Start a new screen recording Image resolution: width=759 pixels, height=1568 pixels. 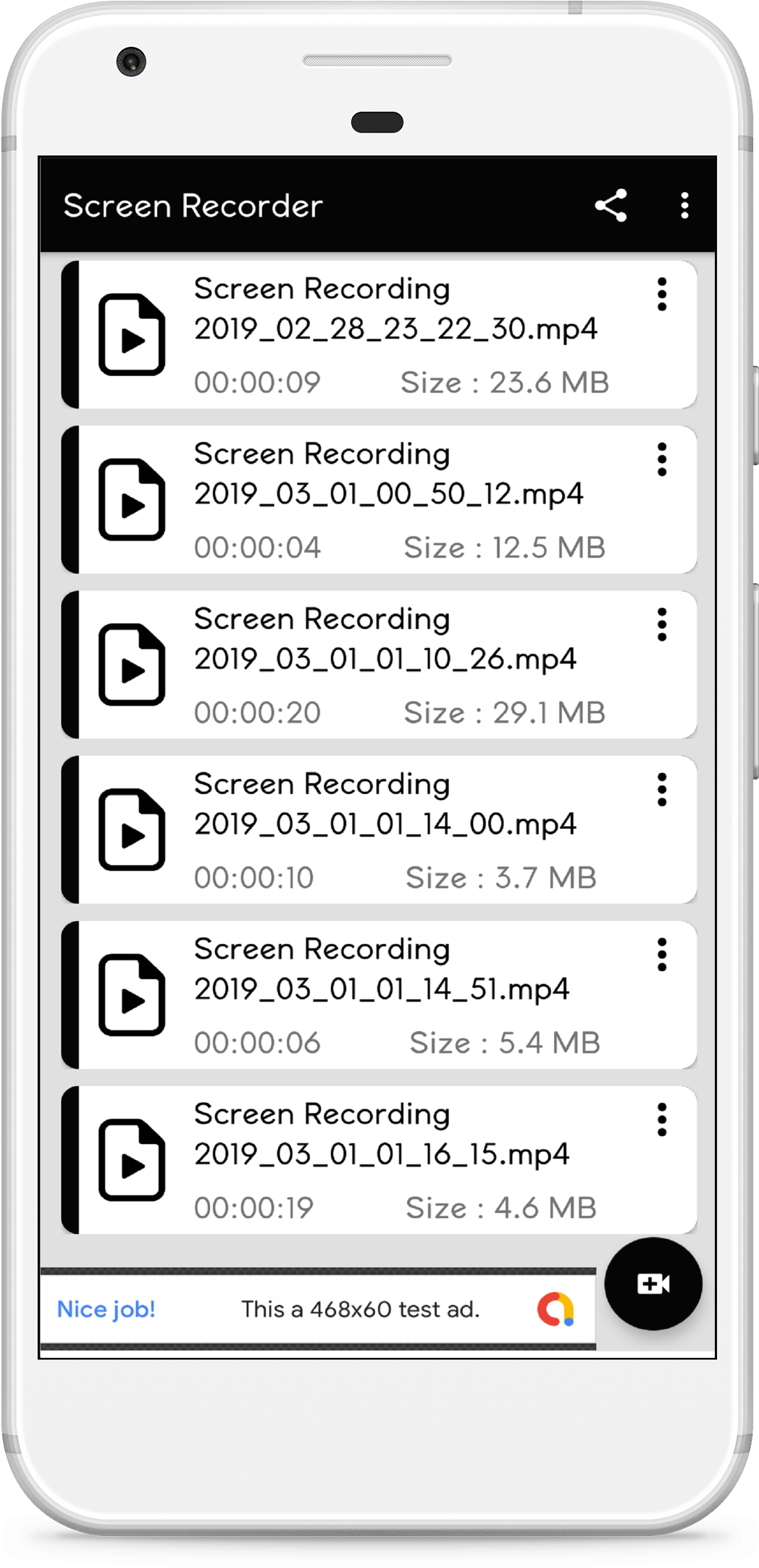coord(653,1284)
